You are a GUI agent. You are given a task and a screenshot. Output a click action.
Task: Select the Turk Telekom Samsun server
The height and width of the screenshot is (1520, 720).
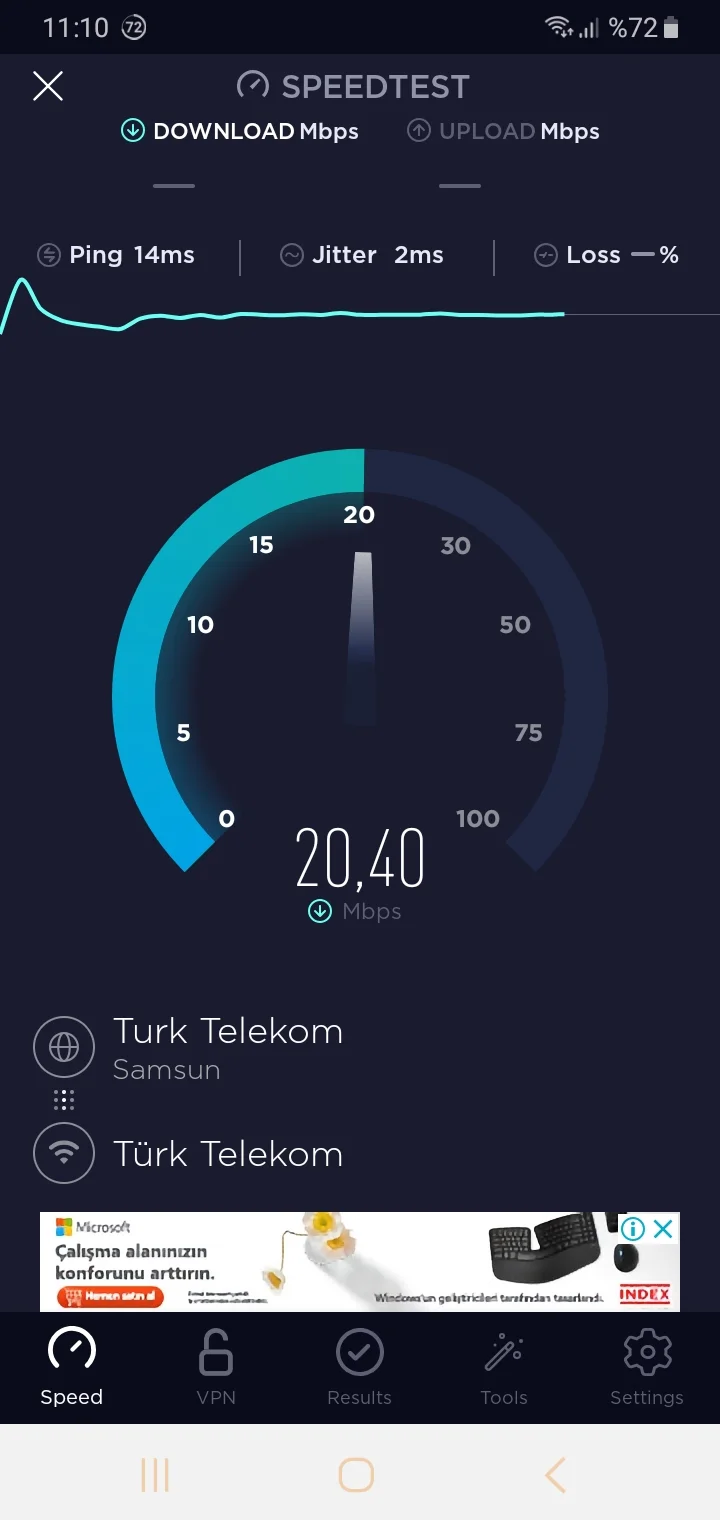pyautogui.click(x=227, y=1048)
